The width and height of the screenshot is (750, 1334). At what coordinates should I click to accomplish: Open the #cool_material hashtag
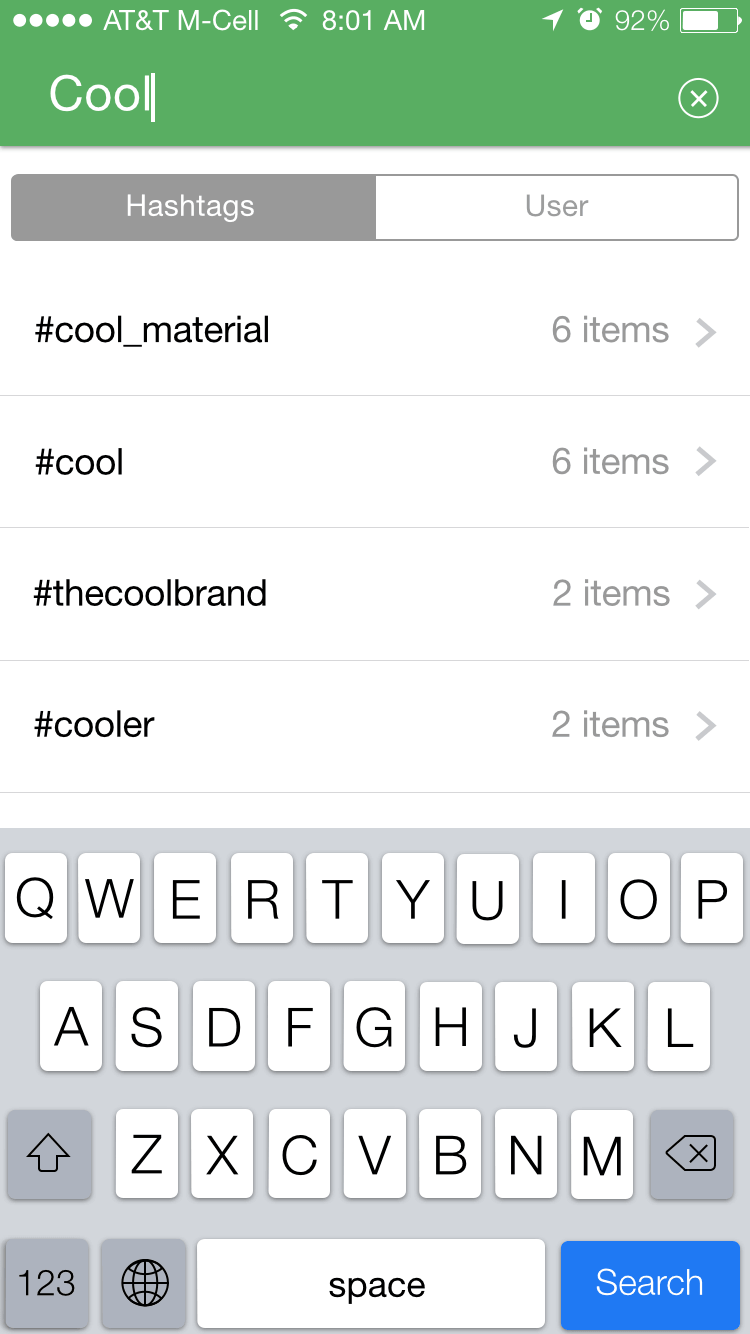point(375,330)
